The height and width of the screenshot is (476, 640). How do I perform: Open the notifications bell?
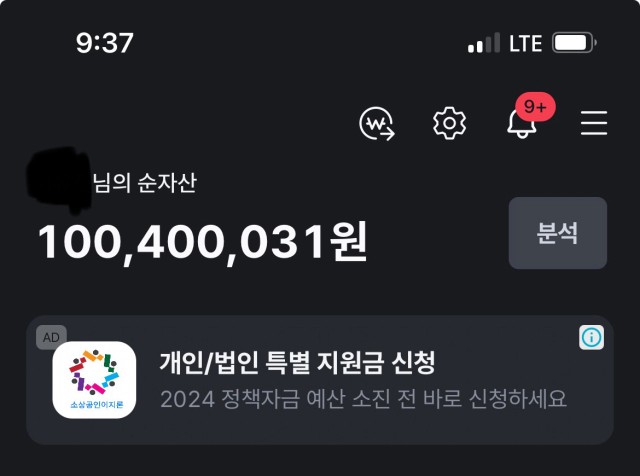521,125
